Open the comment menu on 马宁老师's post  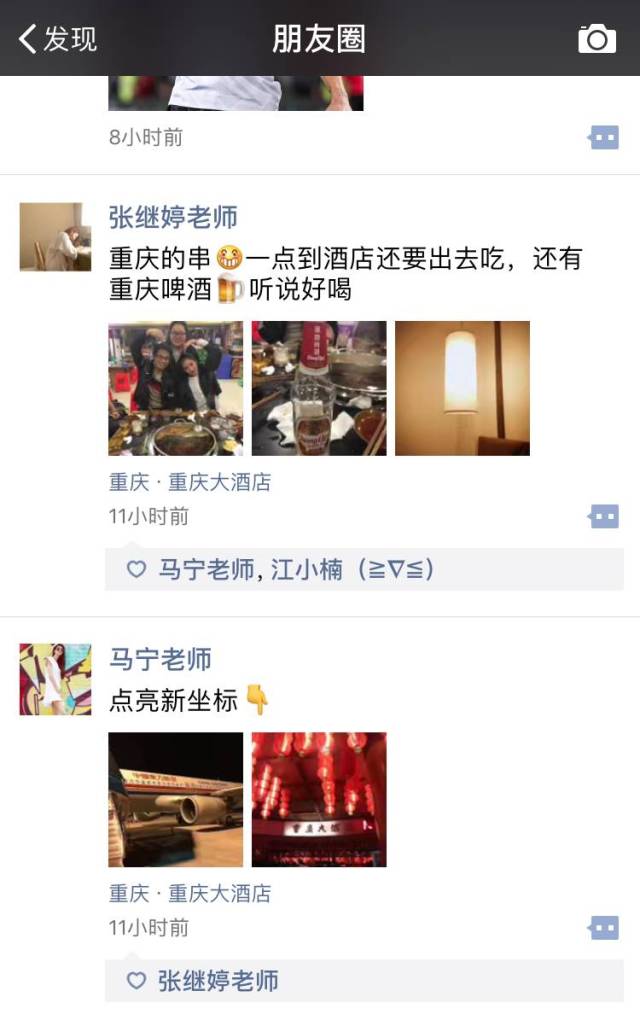coord(603,927)
